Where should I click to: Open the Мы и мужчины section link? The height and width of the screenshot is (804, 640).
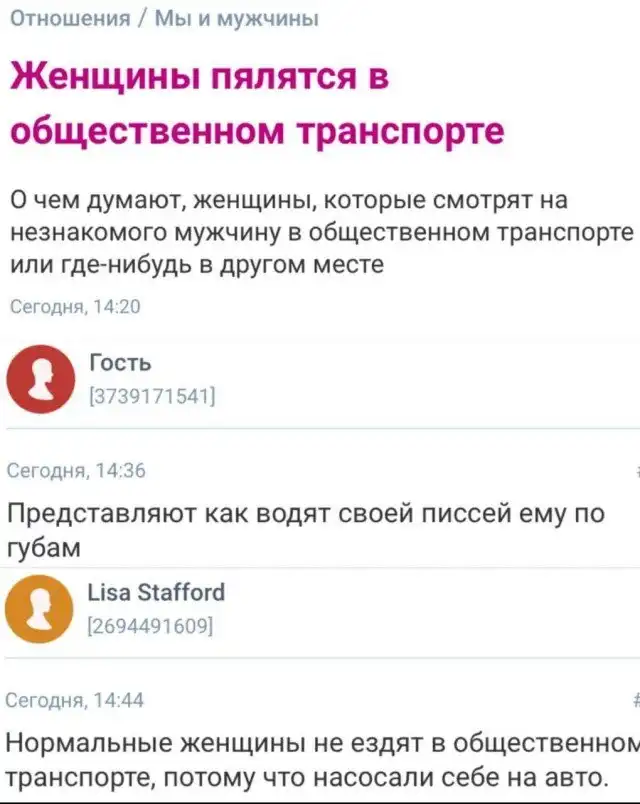[236, 18]
